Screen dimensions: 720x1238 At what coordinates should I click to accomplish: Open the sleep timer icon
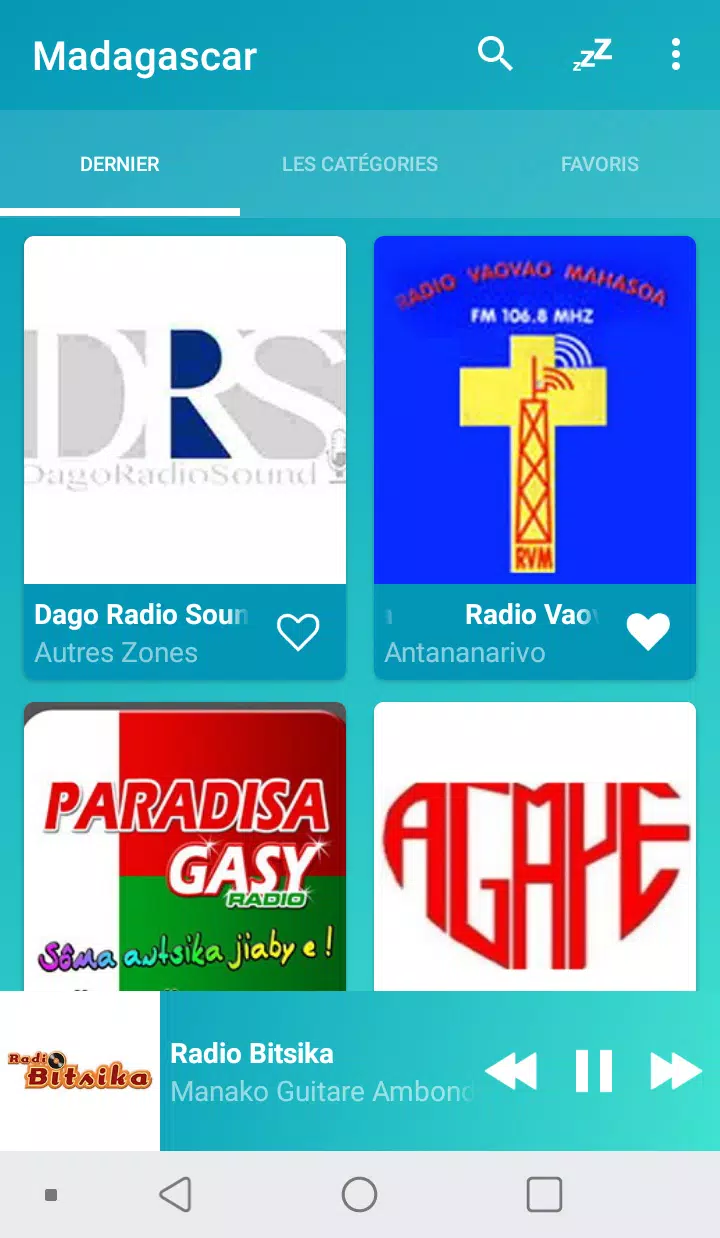592,55
